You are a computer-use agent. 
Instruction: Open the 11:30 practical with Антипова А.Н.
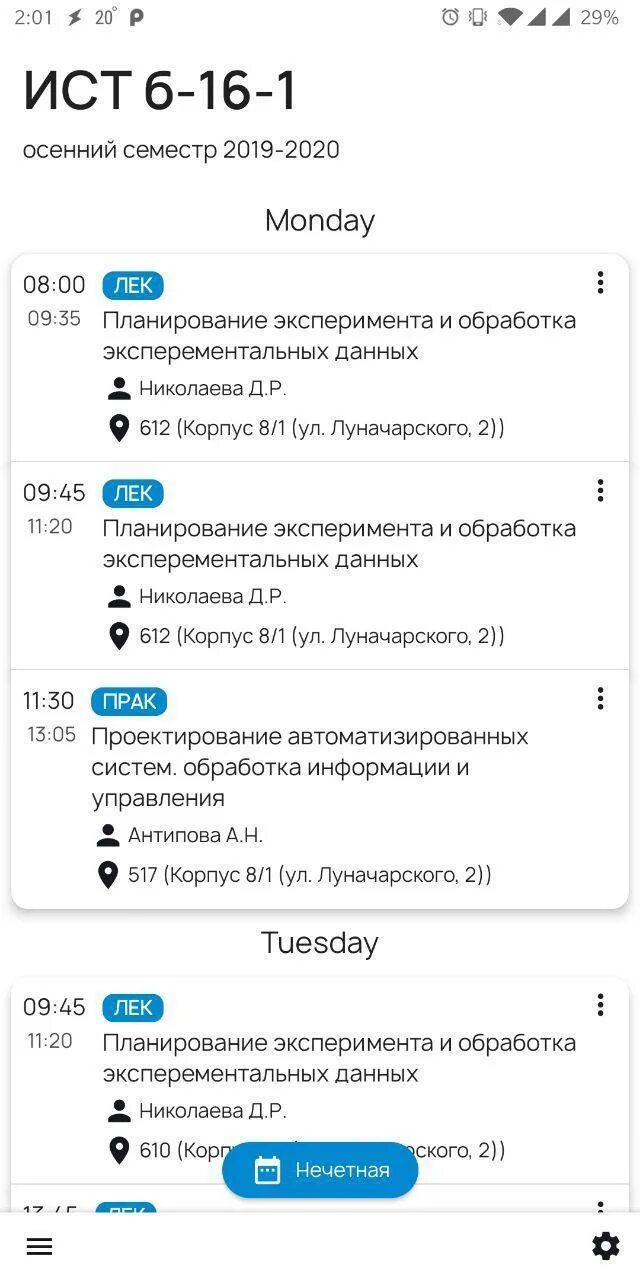[320, 789]
